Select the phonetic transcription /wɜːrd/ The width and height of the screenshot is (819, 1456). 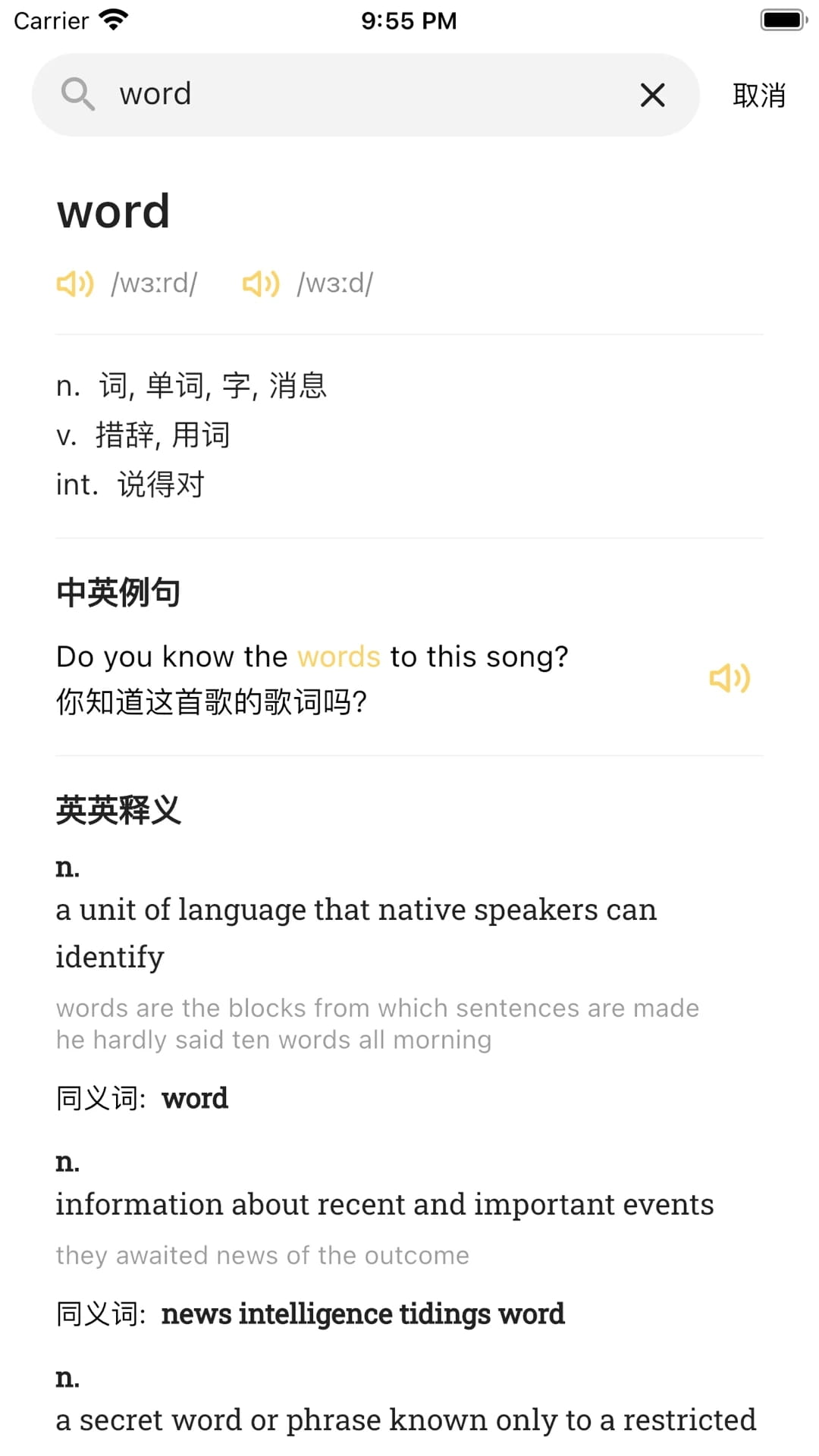pyautogui.click(x=154, y=282)
